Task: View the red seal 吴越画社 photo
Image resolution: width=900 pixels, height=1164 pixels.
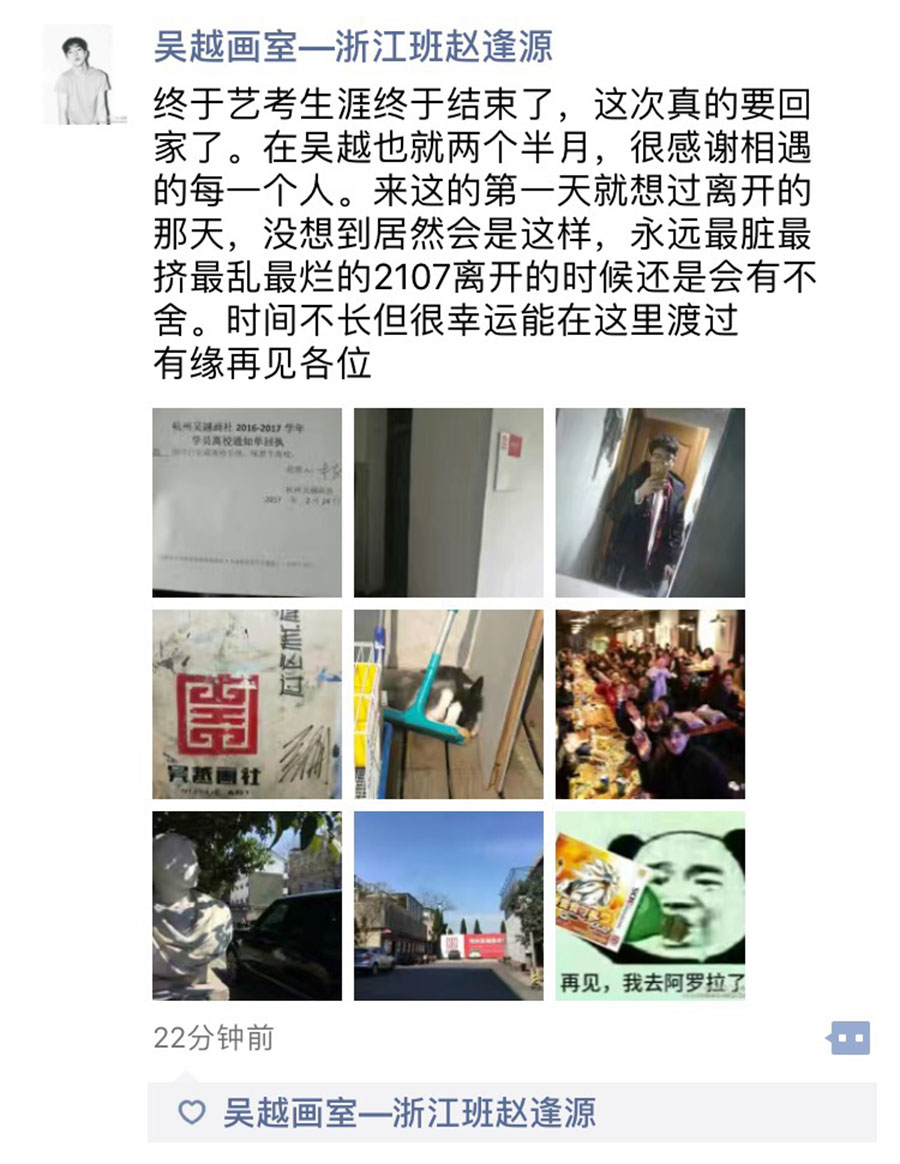Action: pyautogui.click(x=247, y=704)
